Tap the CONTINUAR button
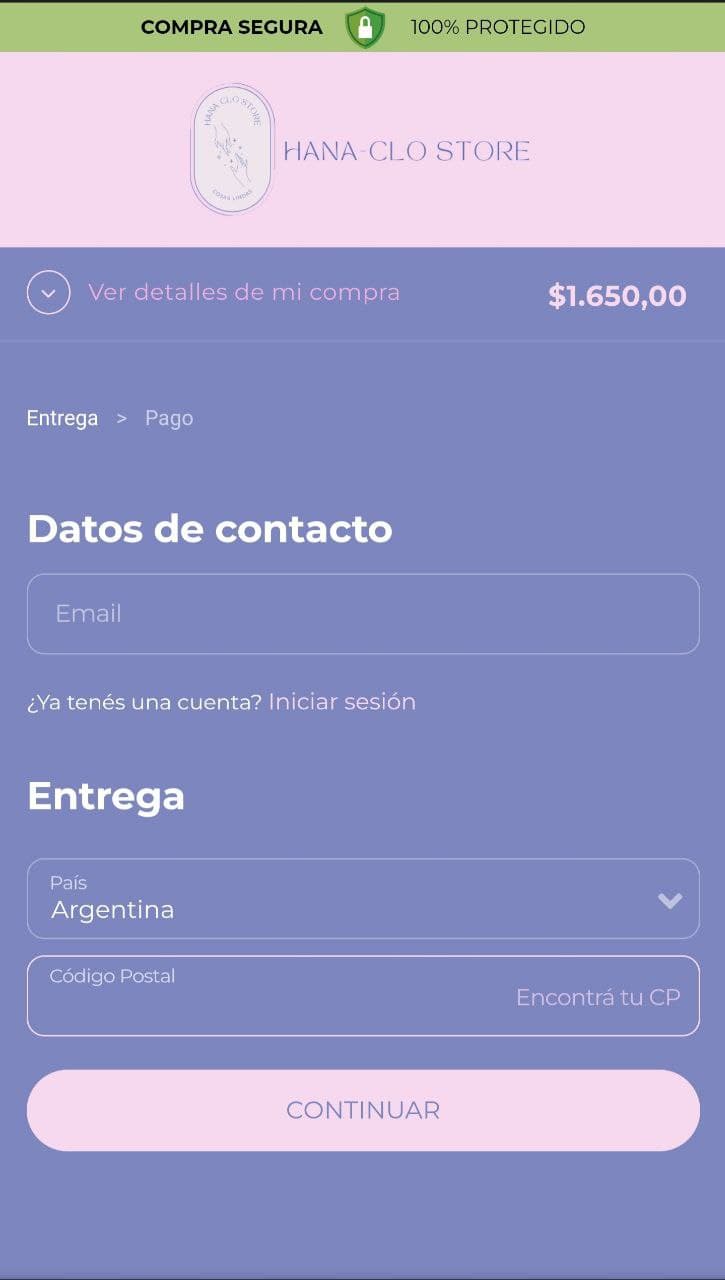Viewport: 725px width, 1280px height. coord(363,1110)
